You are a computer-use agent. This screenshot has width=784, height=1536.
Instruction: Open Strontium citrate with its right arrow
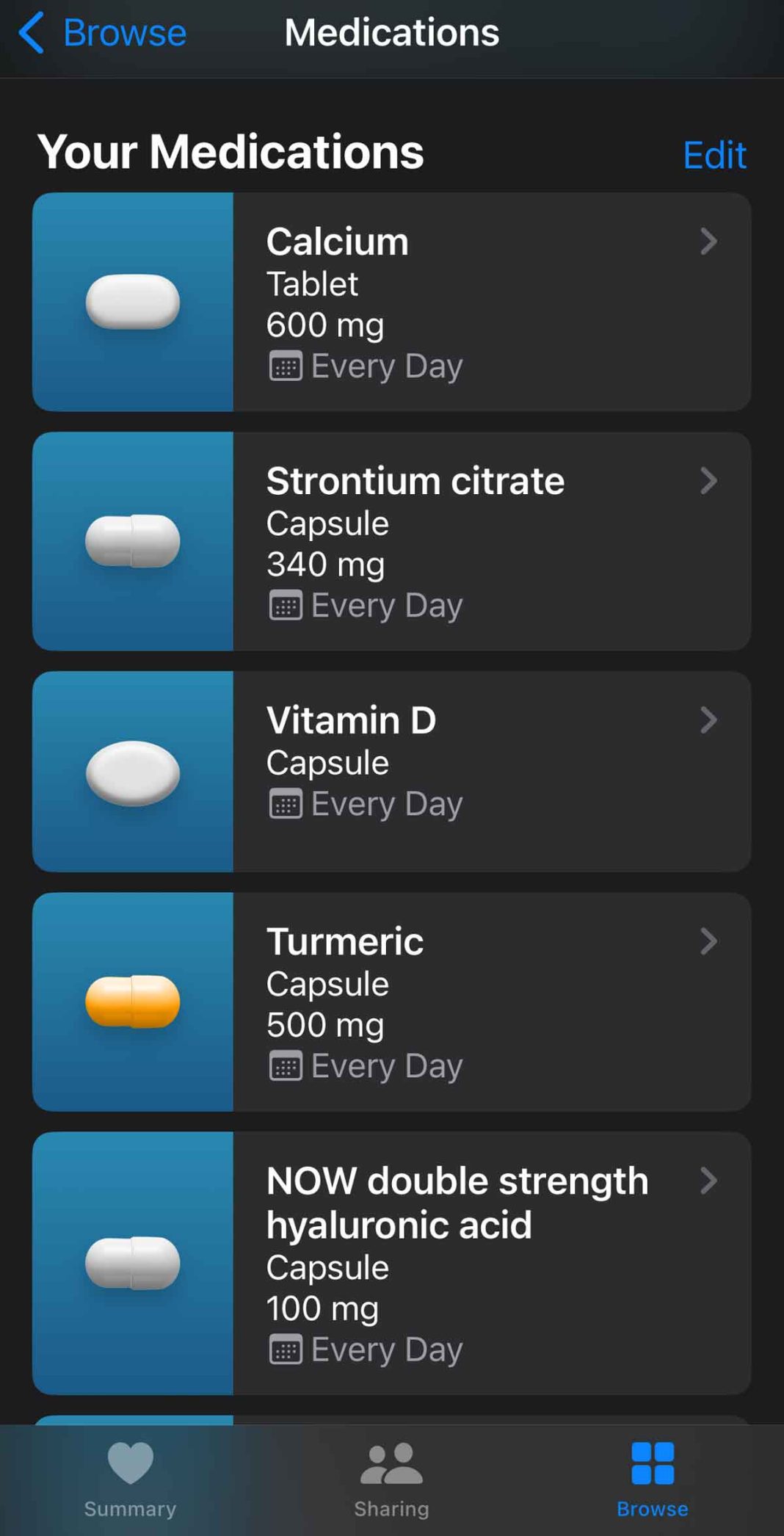point(708,481)
